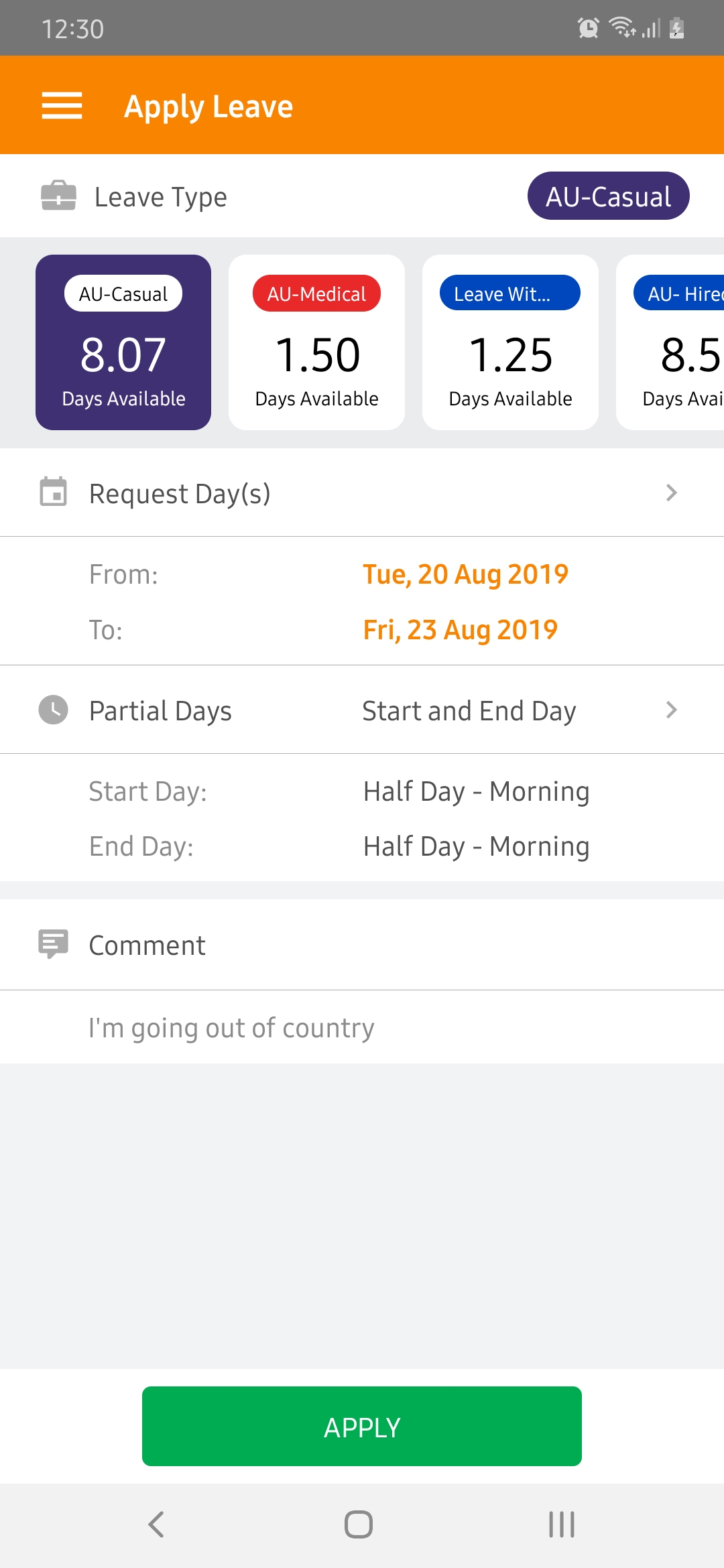Click the speech bubble Comment icon
The width and height of the screenshot is (724, 1568).
(x=54, y=943)
